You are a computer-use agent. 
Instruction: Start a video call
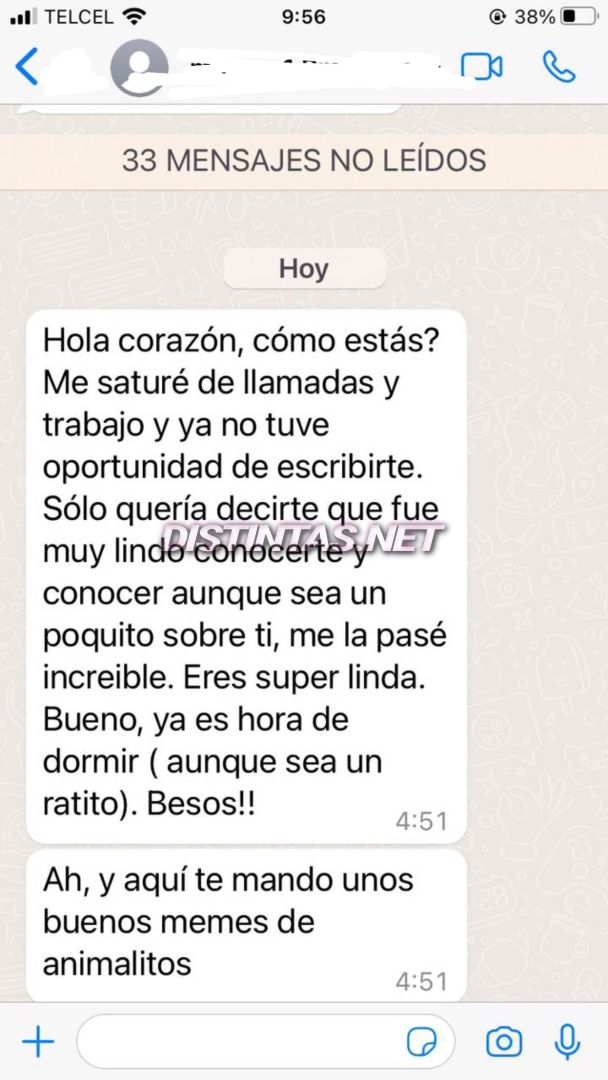coord(481,67)
